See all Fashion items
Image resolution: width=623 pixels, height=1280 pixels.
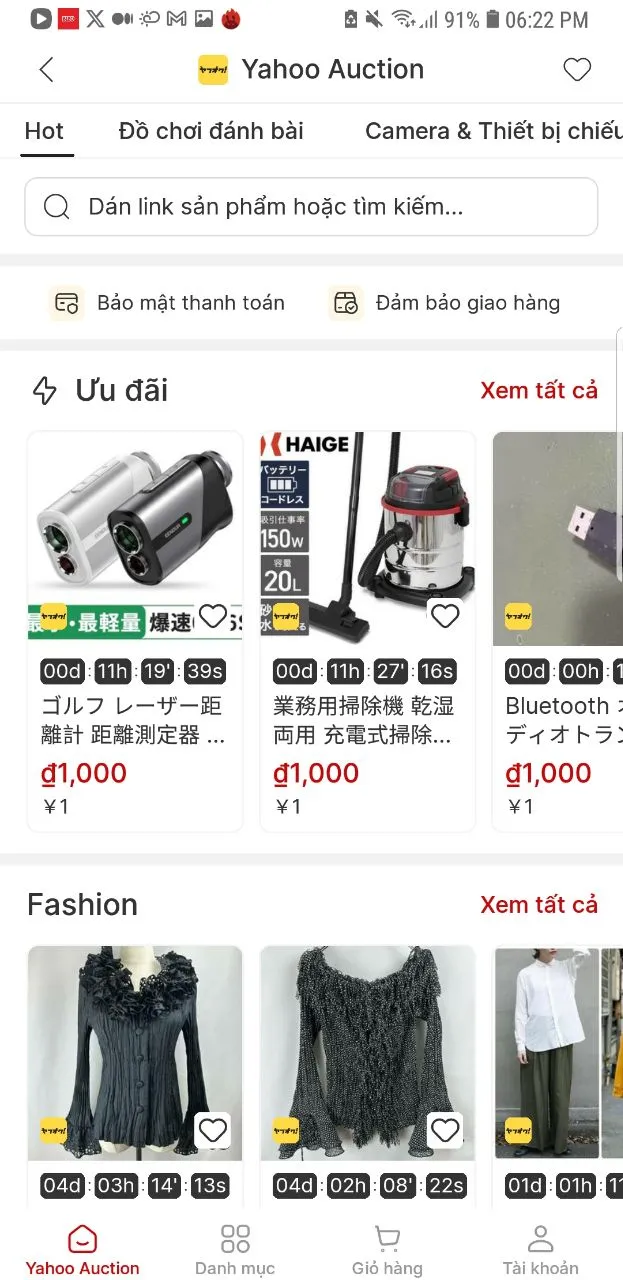click(539, 904)
